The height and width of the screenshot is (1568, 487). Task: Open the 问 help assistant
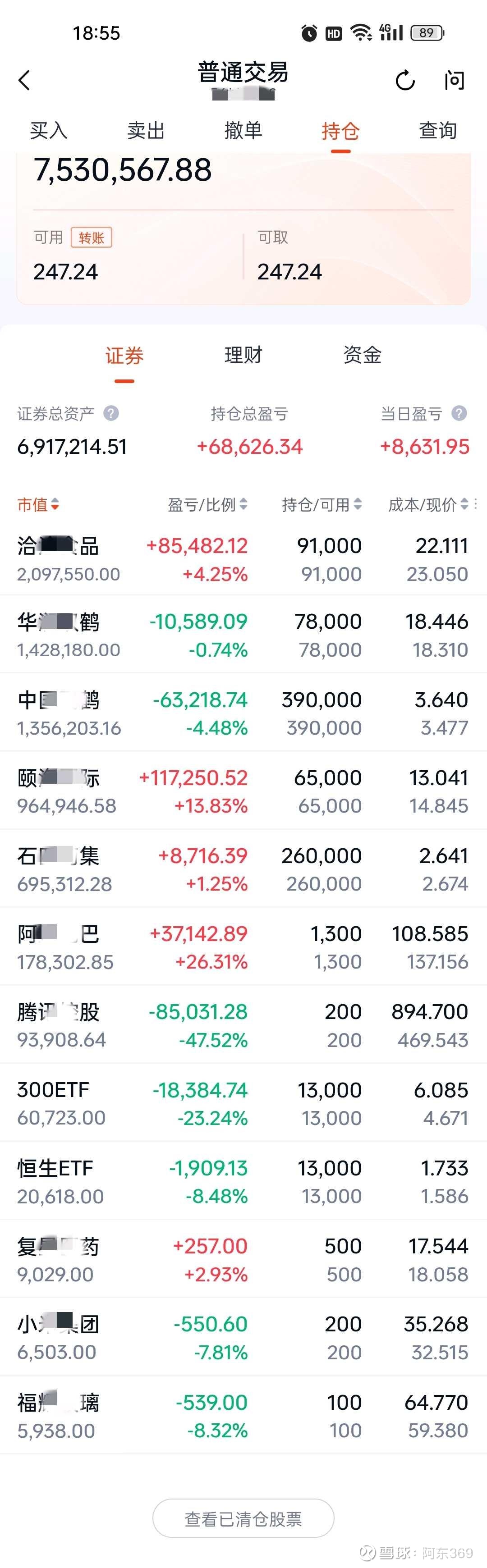point(454,80)
